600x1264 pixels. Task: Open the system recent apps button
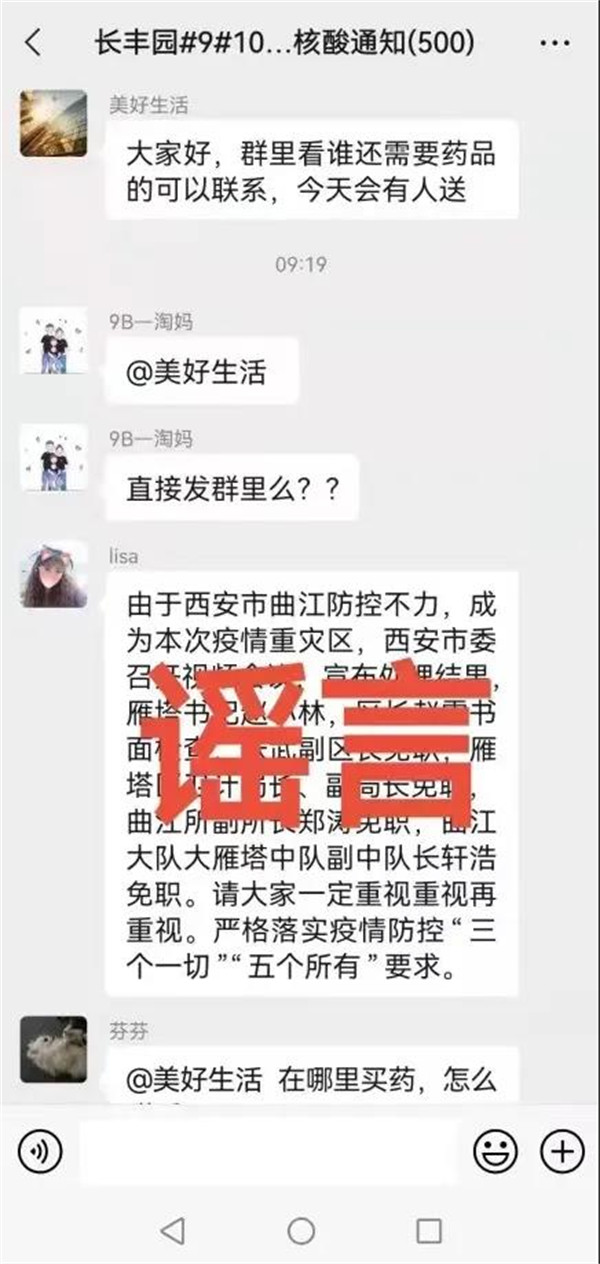point(429,1231)
